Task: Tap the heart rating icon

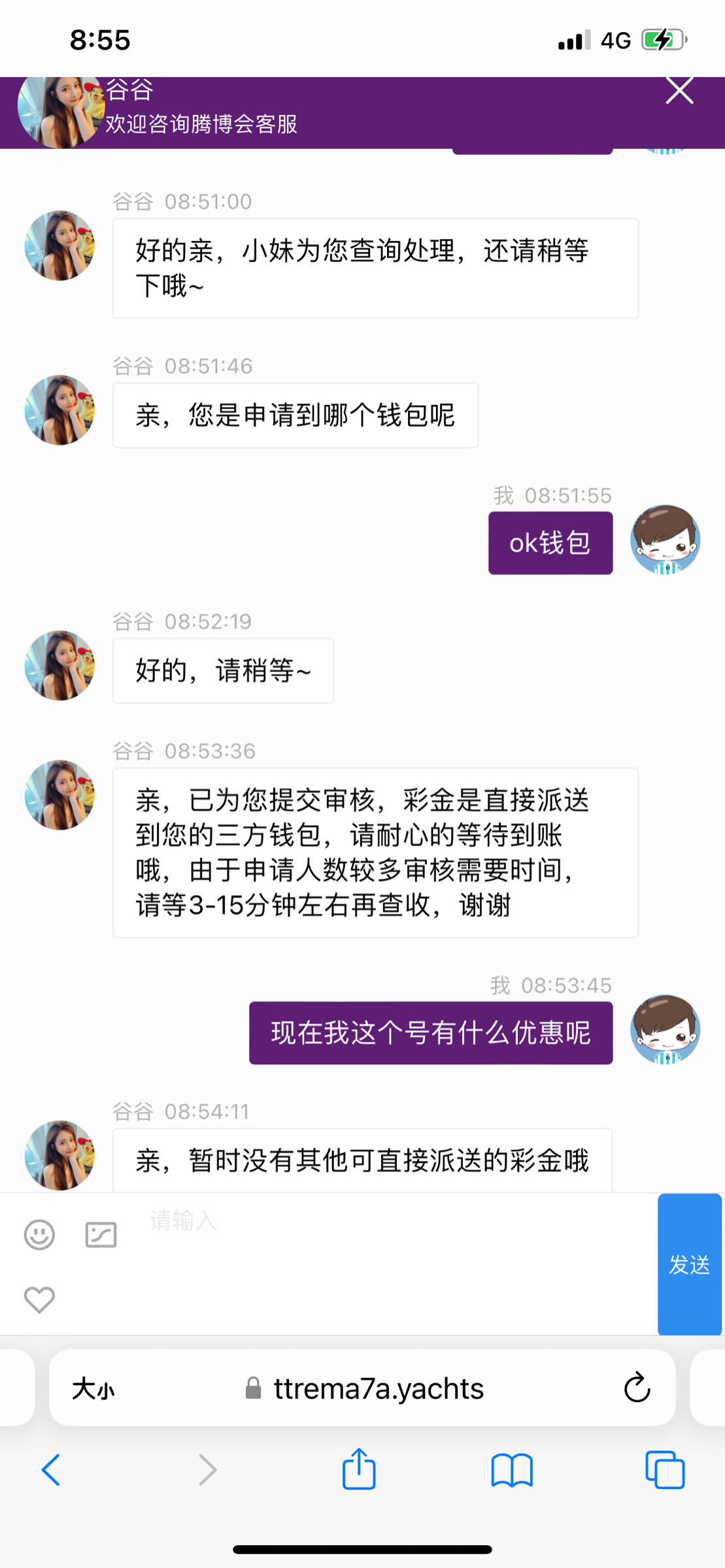Action: (39, 1299)
